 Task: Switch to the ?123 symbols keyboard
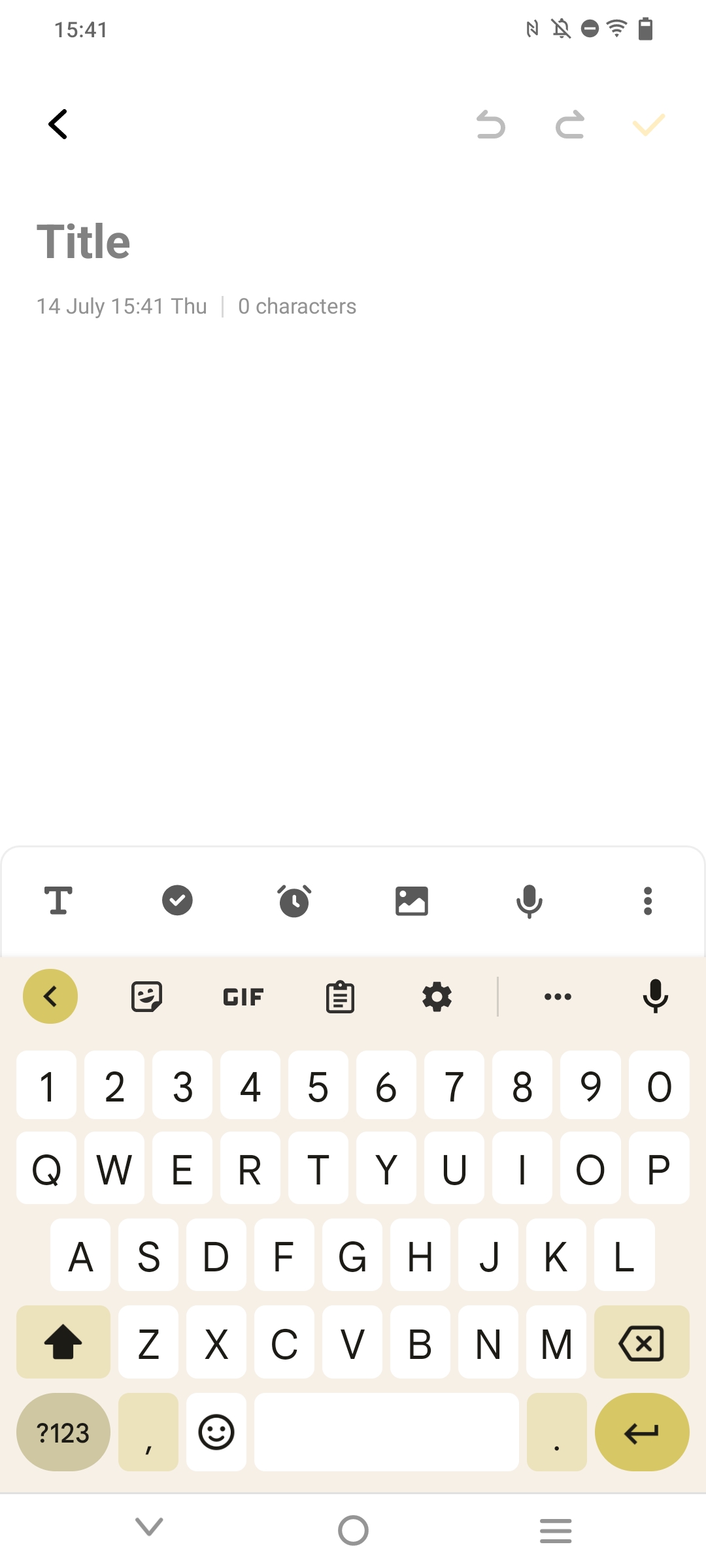point(63,1432)
